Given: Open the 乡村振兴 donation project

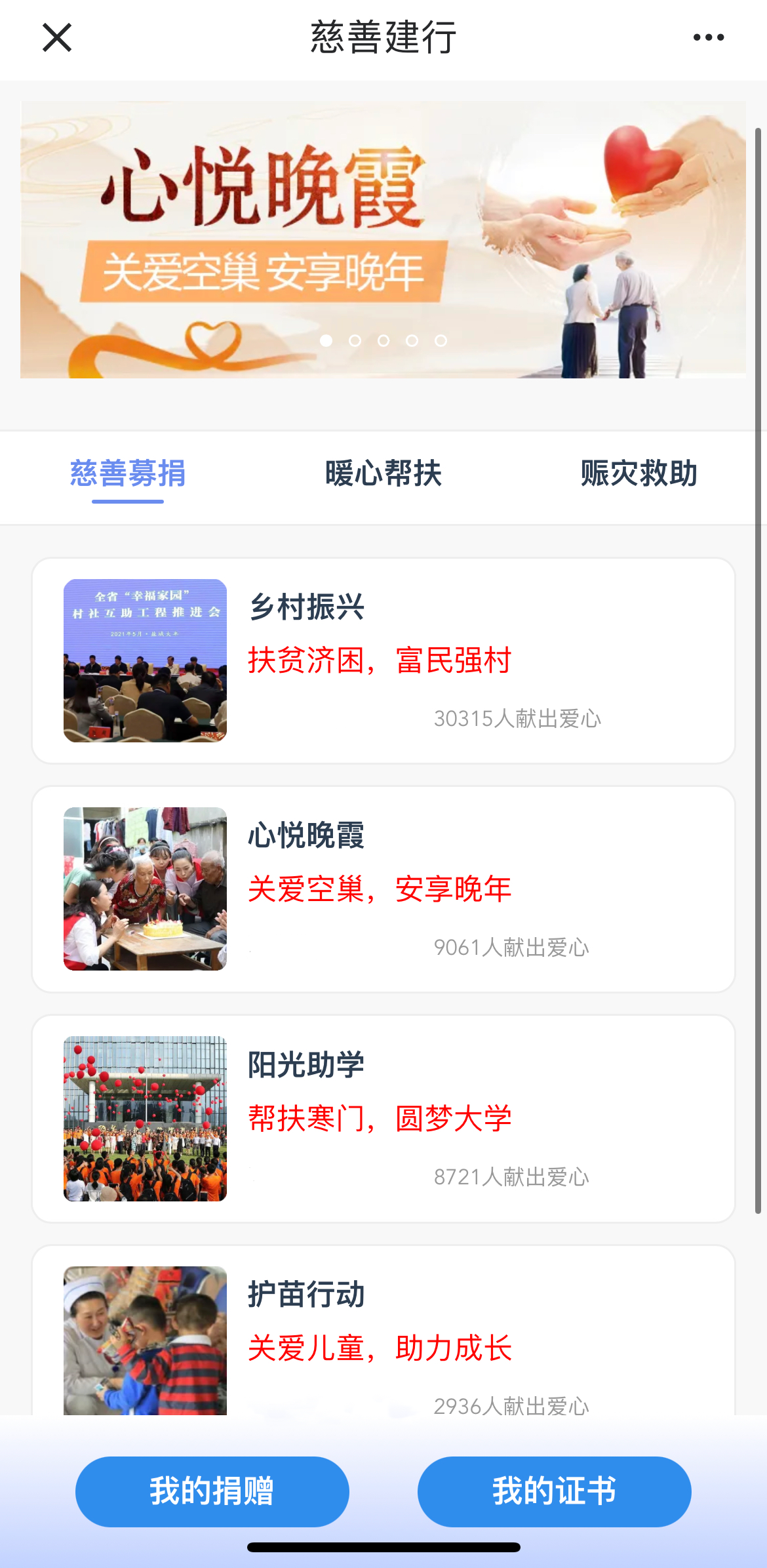Looking at the screenshot, I should tap(383, 660).
